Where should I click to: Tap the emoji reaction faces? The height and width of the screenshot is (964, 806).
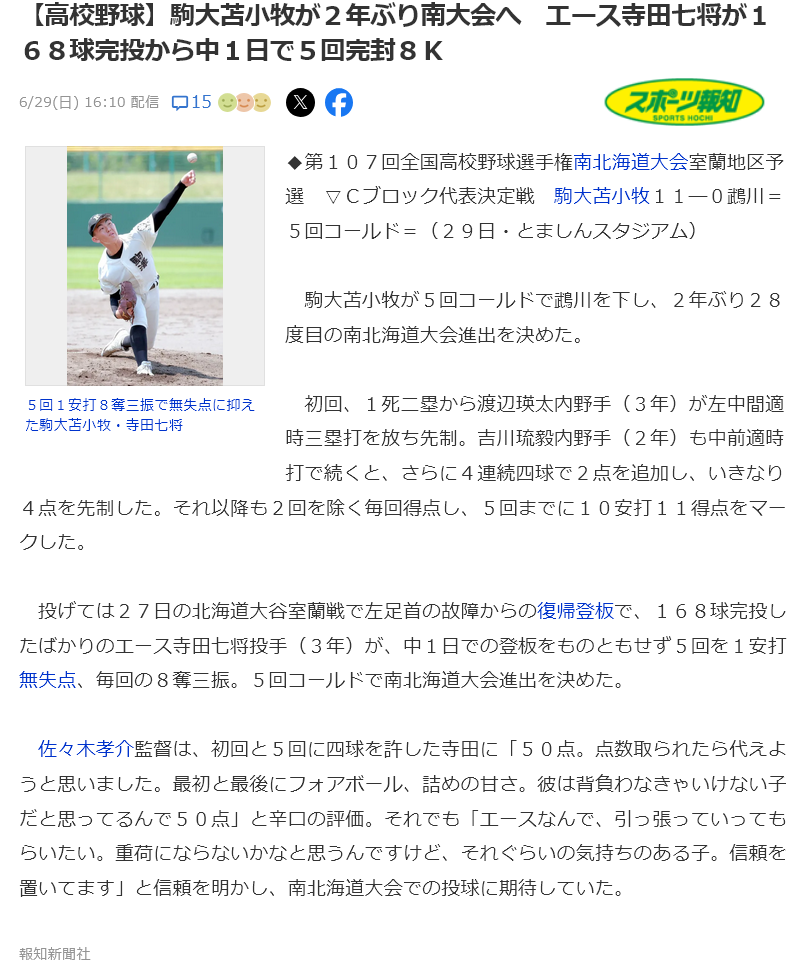coord(245,102)
